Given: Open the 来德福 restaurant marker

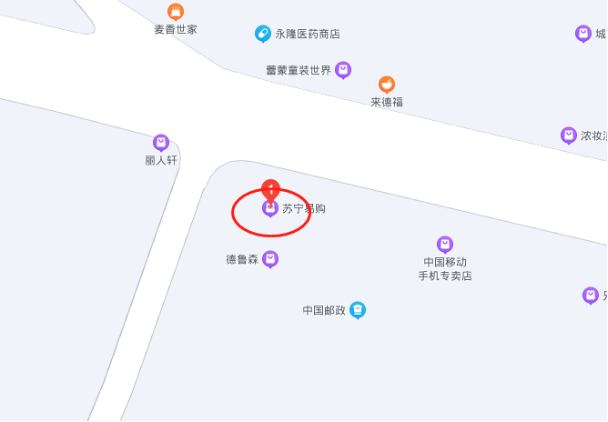Looking at the screenshot, I should click(x=386, y=85).
